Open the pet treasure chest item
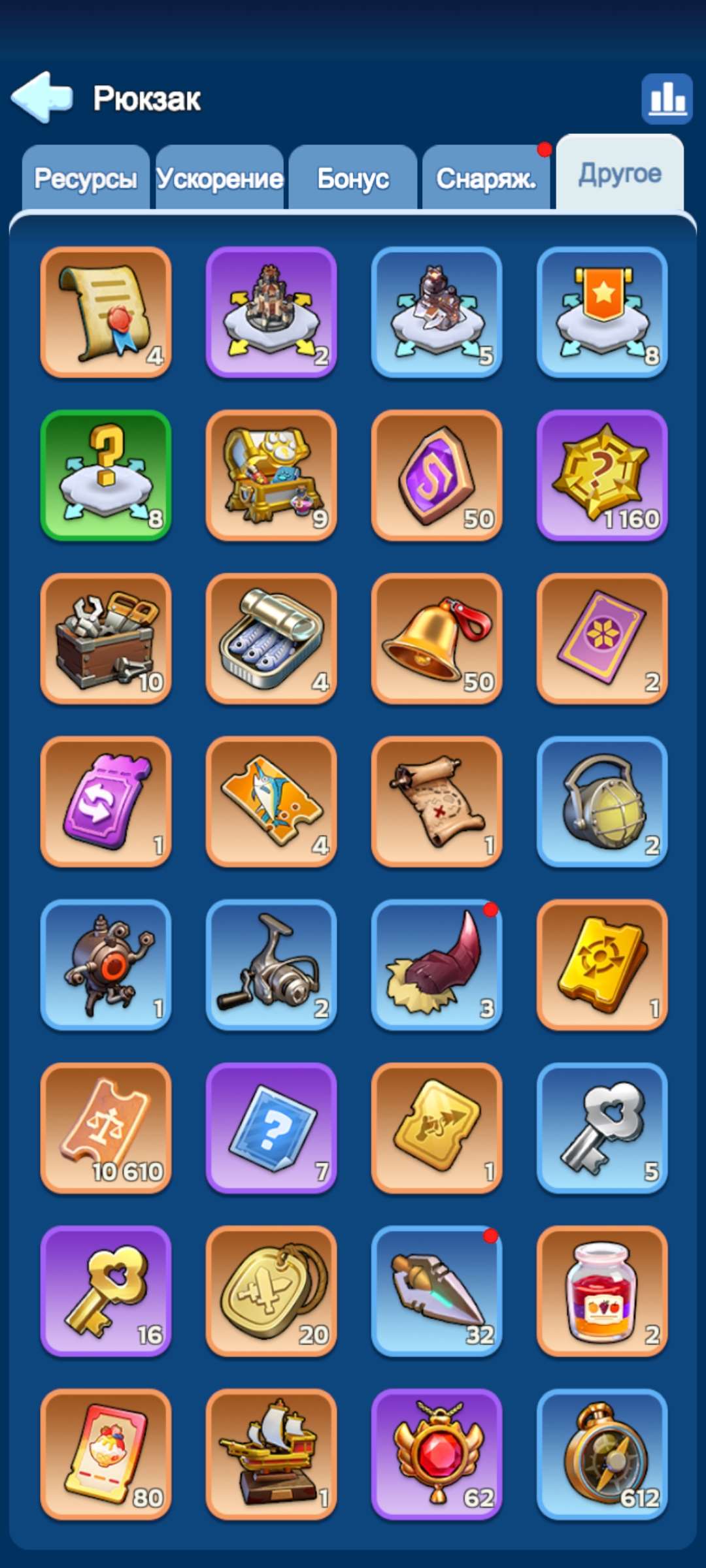 click(x=271, y=475)
